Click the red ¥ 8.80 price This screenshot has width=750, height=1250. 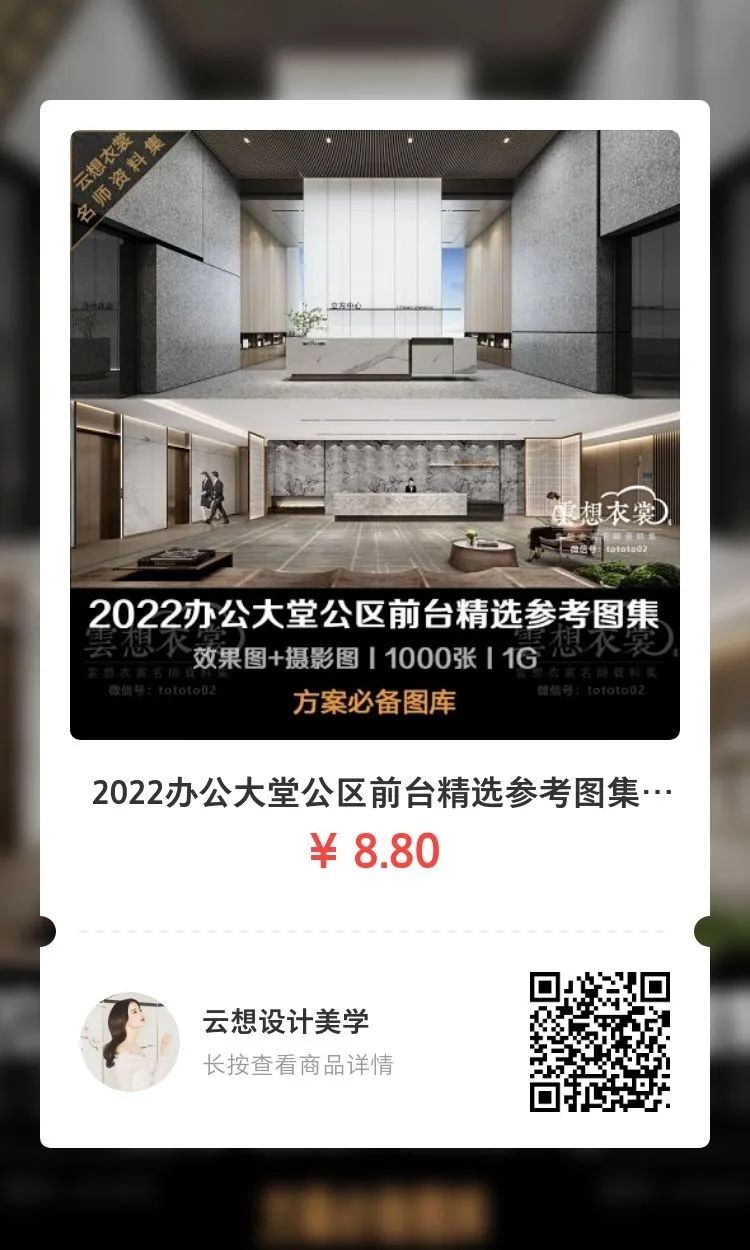375,851
